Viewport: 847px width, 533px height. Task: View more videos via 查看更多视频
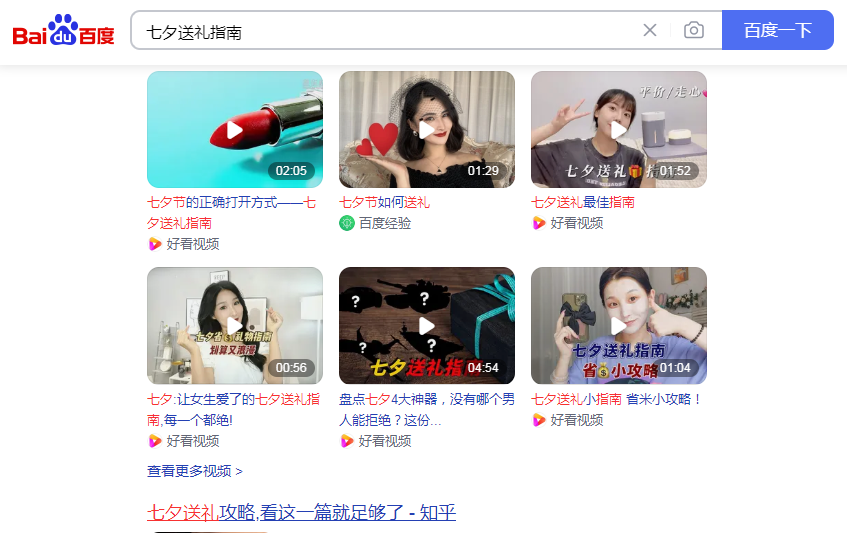tap(195, 471)
